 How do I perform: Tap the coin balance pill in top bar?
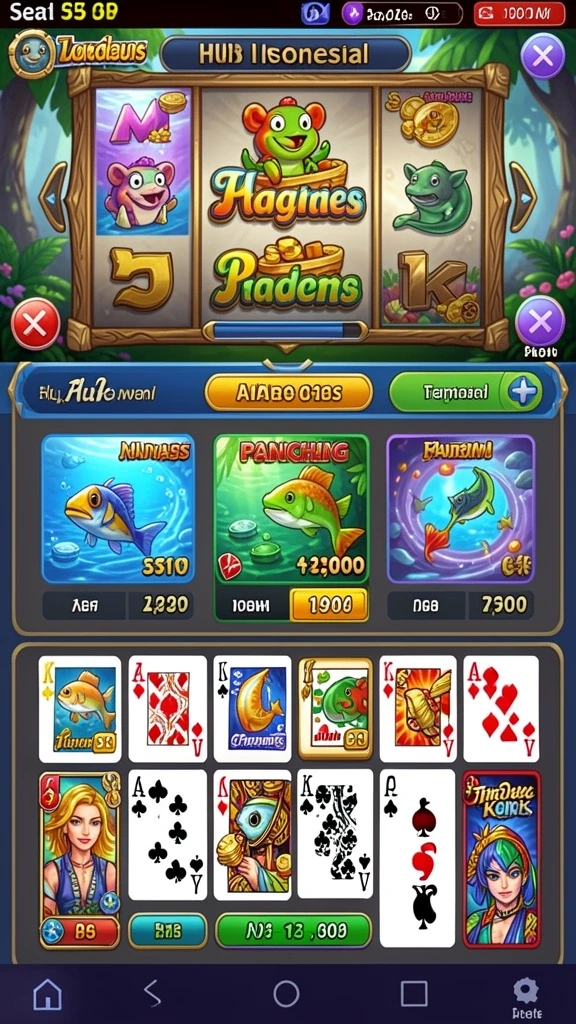(402, 13)
